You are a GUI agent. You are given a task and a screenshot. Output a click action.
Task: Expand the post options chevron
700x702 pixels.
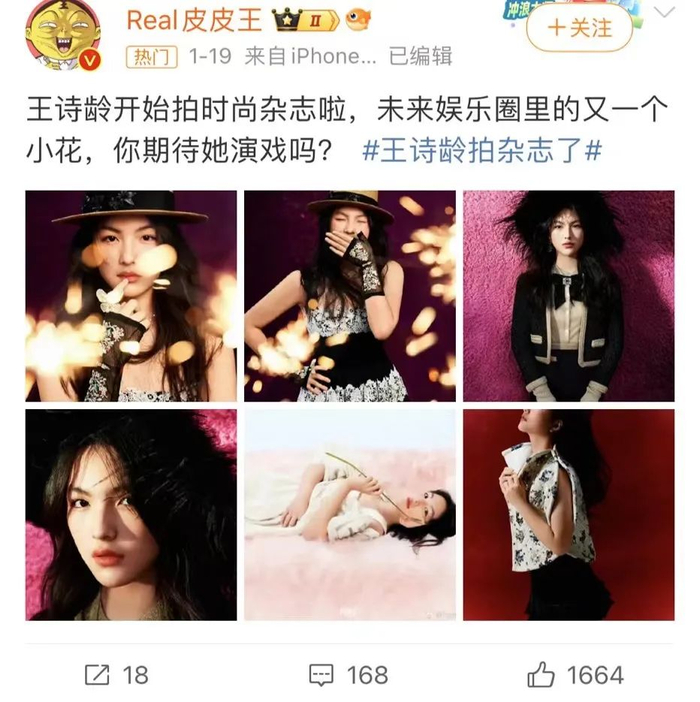(x=663, y=12)
